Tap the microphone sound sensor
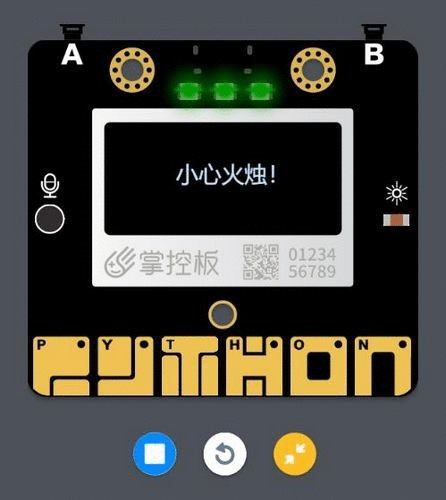This screenshot has width=446, height=500. tap(50, 219)
